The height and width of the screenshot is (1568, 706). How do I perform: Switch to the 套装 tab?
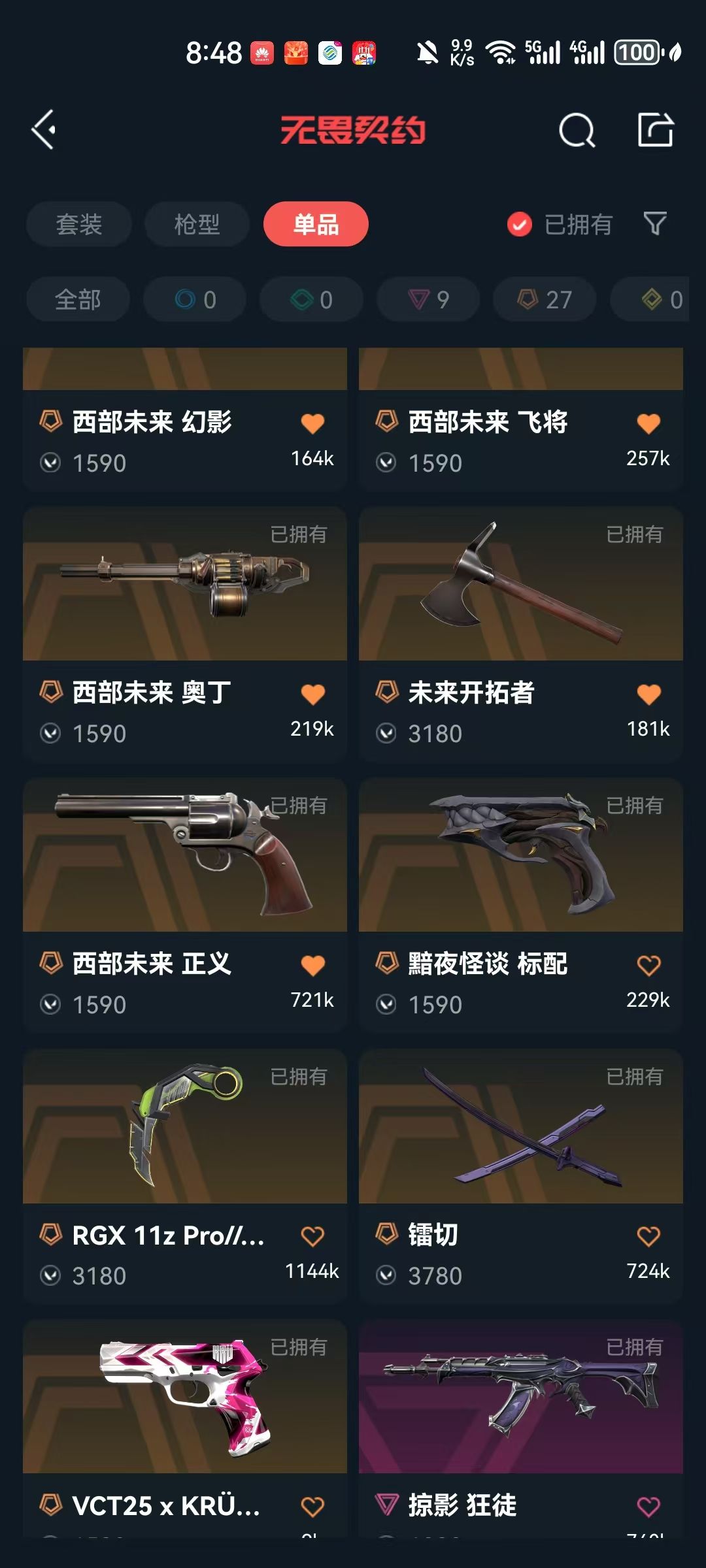coord(79,224)
